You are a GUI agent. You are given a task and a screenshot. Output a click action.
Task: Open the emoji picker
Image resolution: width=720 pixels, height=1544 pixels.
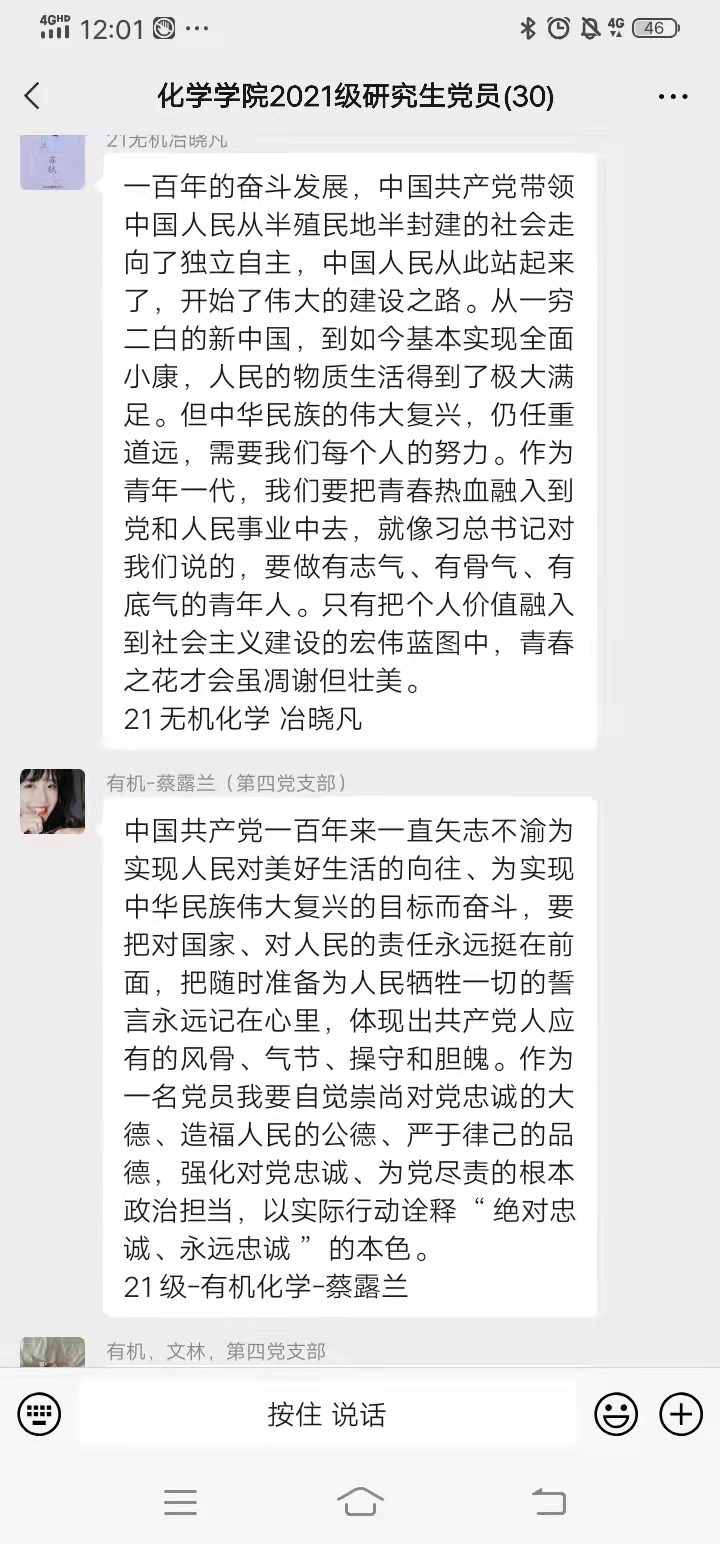(x=616, y=1414)
